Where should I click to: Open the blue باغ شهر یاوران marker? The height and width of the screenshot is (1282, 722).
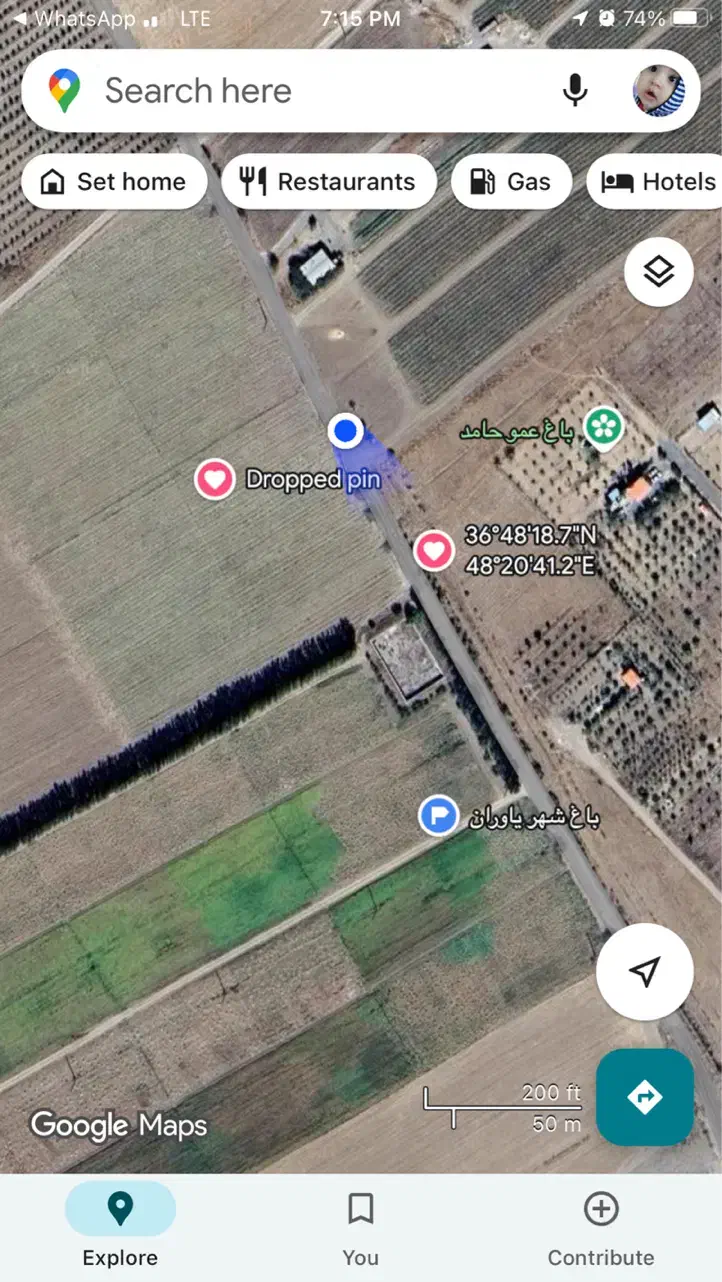(438, 816)
